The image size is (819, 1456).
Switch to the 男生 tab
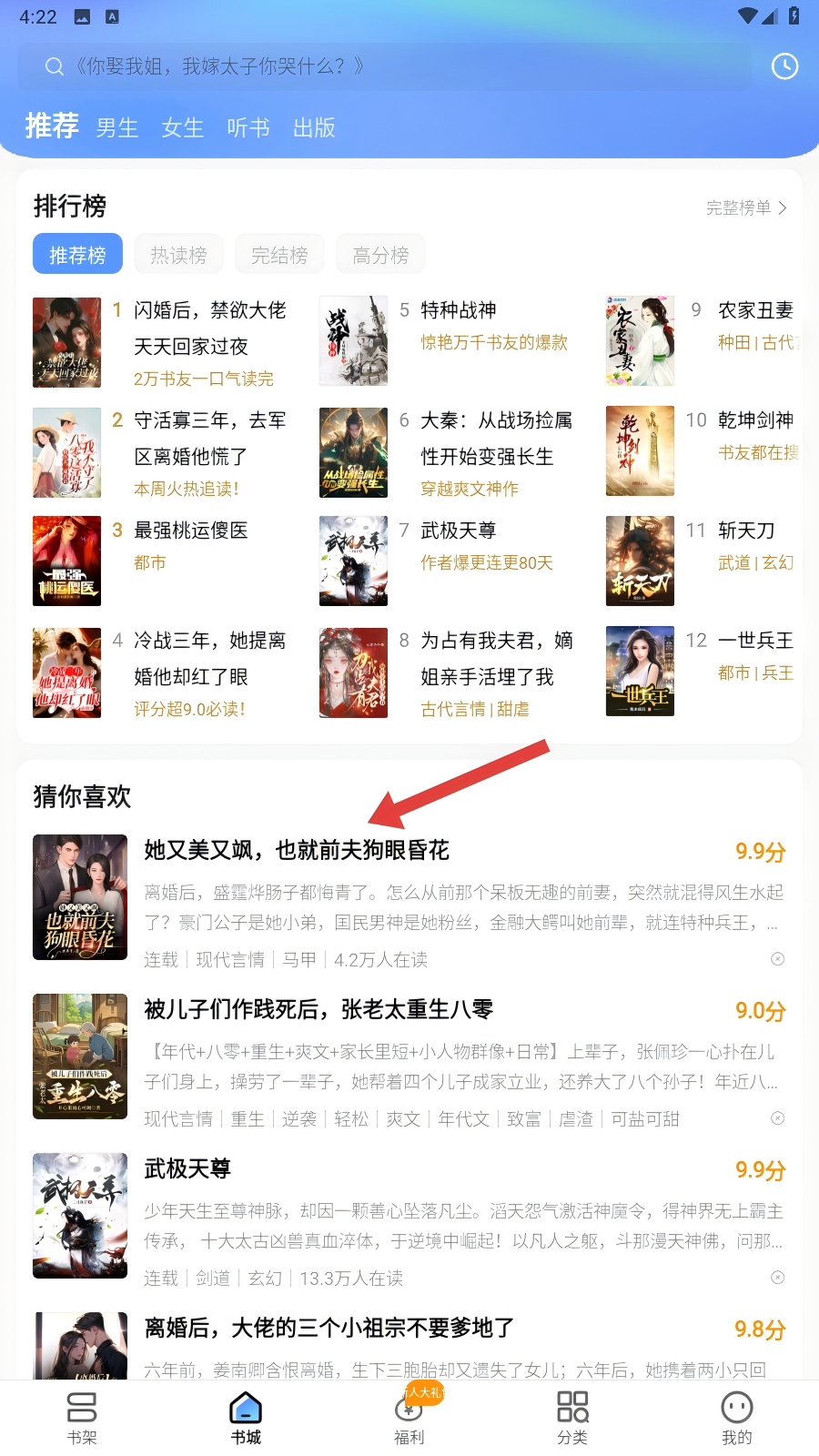coord(117,127)
